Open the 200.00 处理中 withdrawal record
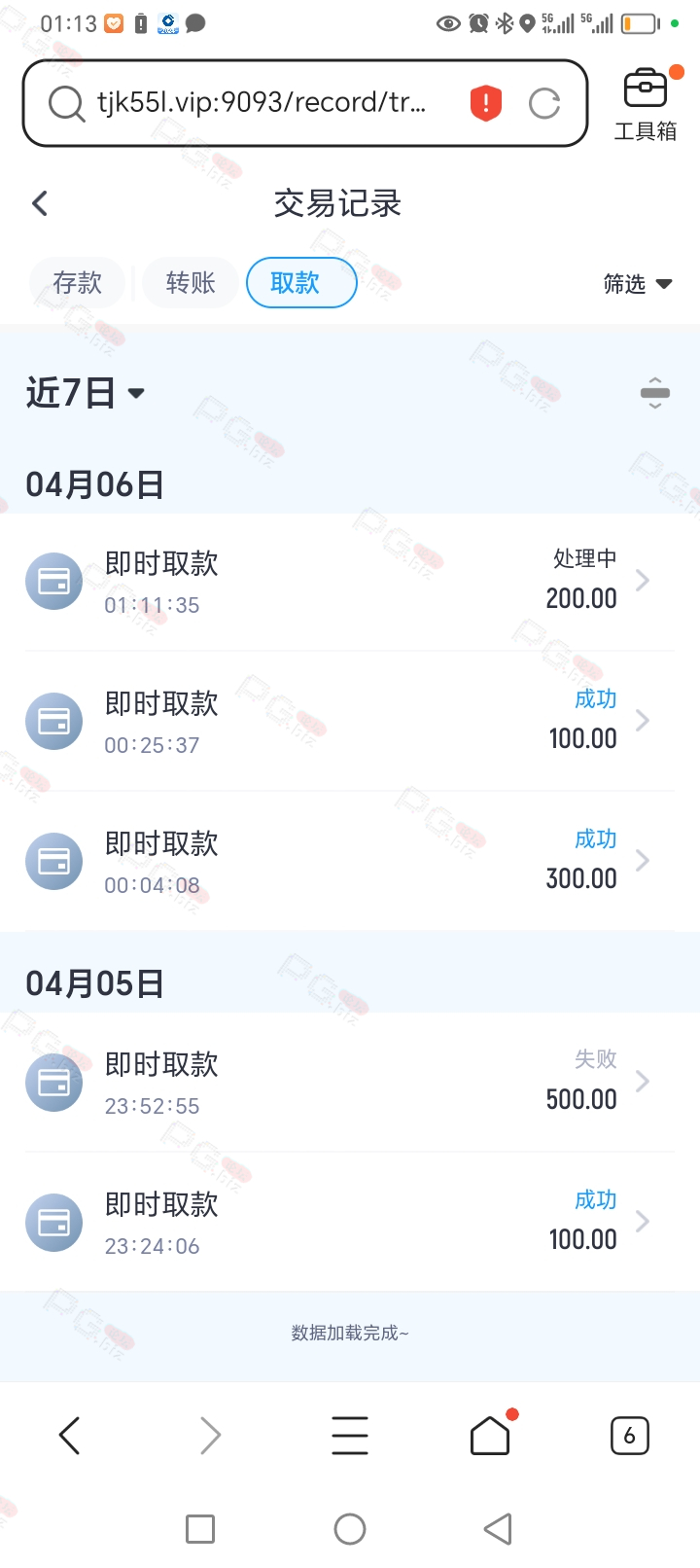 pyautogui.click(x=350, y=582)
